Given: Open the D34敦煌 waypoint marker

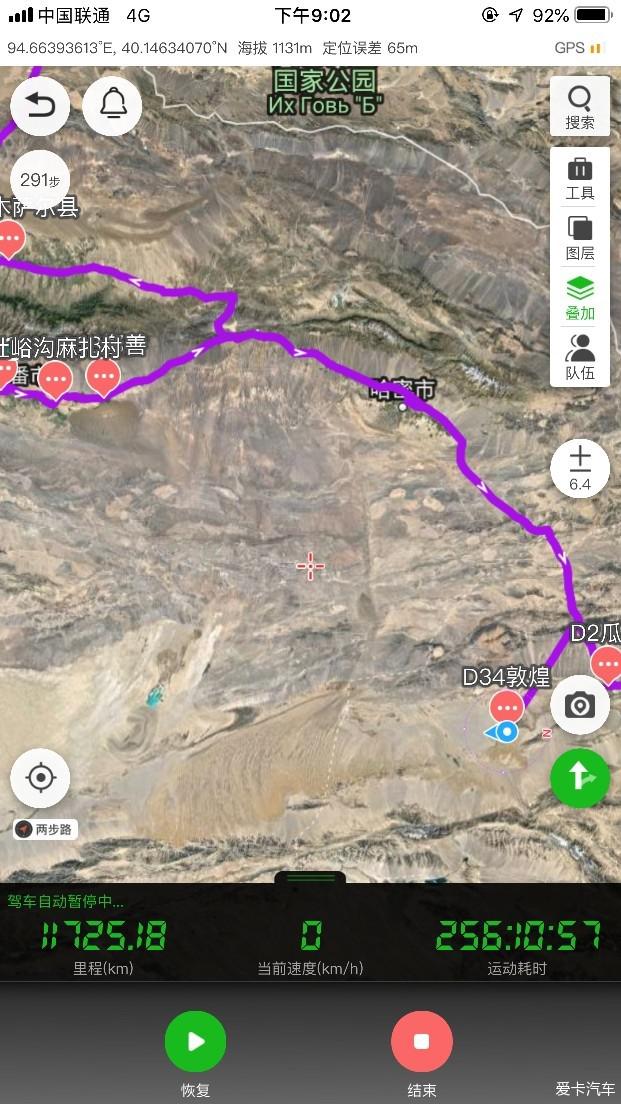Looking at the screenshot, I should 506,706.
